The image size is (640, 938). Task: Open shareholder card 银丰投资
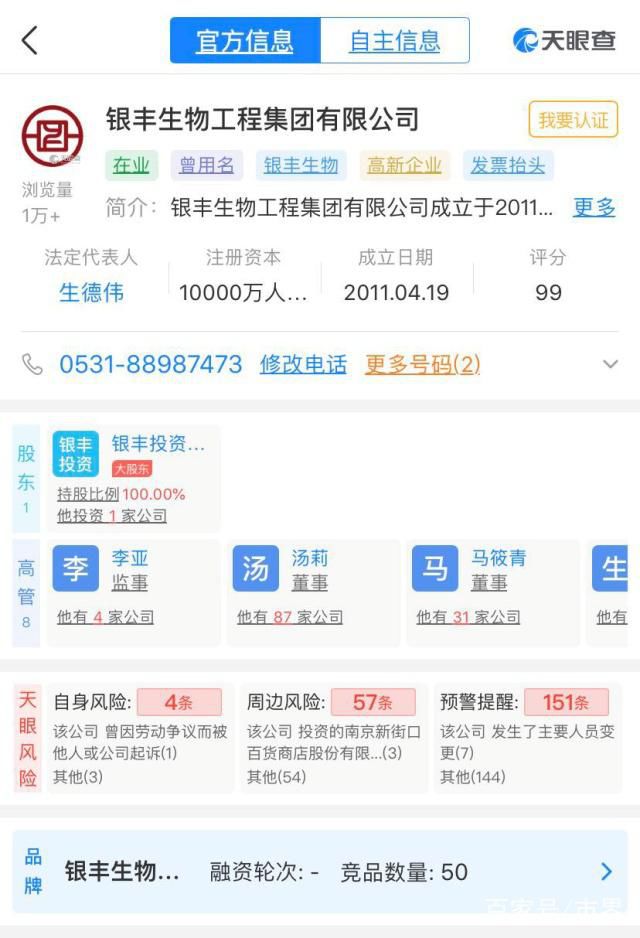tap(133, 478)
